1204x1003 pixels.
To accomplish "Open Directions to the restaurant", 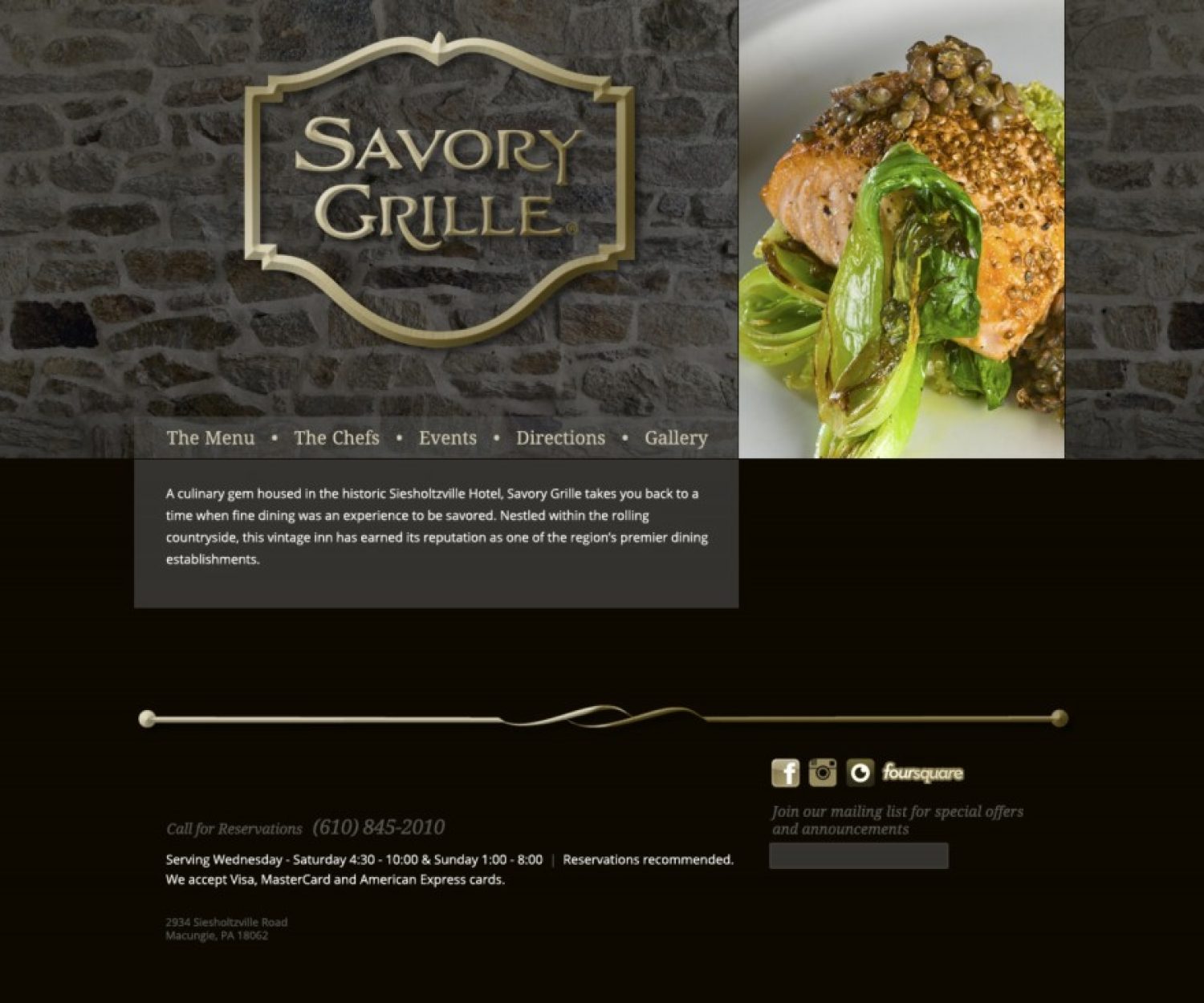I will coord(560,438).
